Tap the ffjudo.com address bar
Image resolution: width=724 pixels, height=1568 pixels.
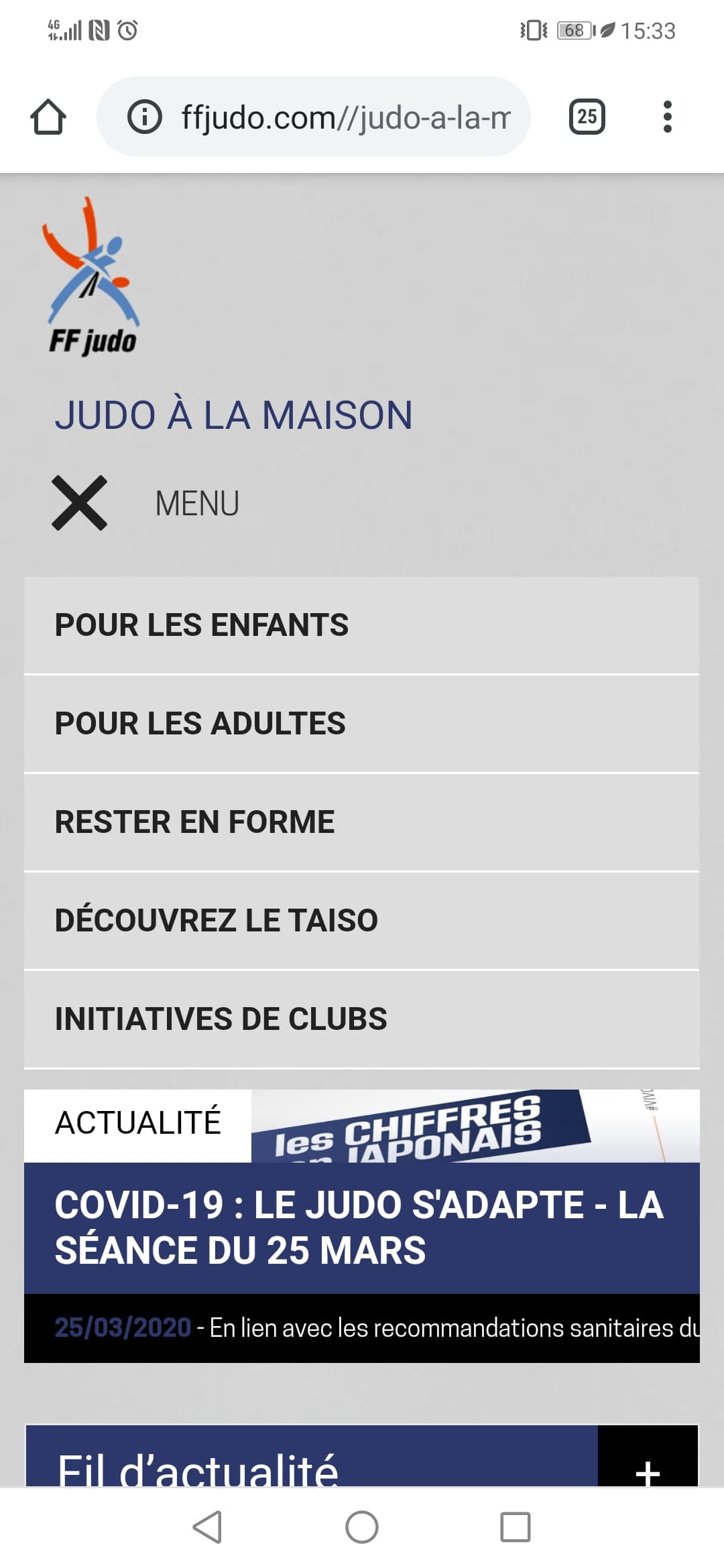point(314,117)
